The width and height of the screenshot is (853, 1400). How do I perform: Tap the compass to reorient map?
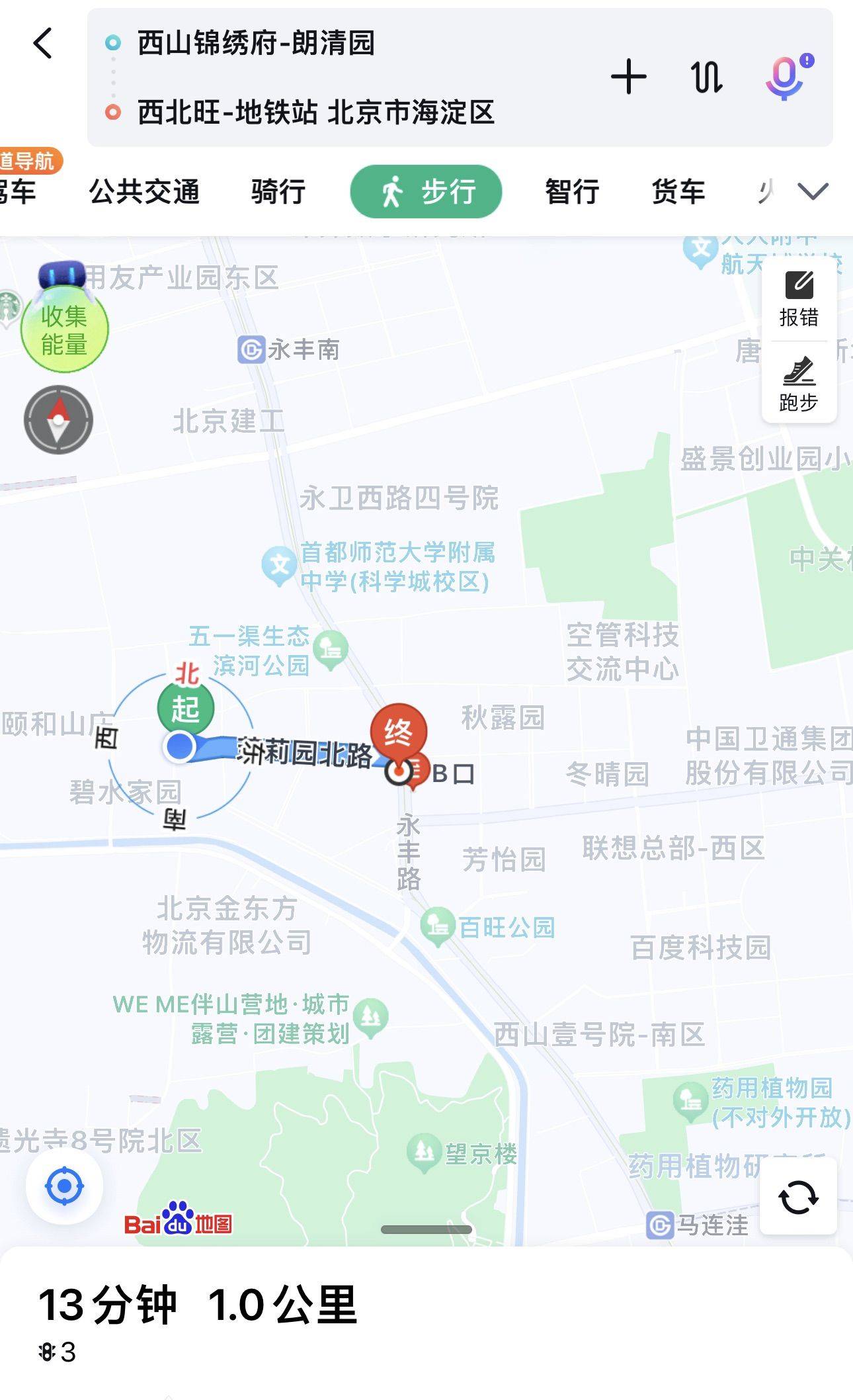58,419
